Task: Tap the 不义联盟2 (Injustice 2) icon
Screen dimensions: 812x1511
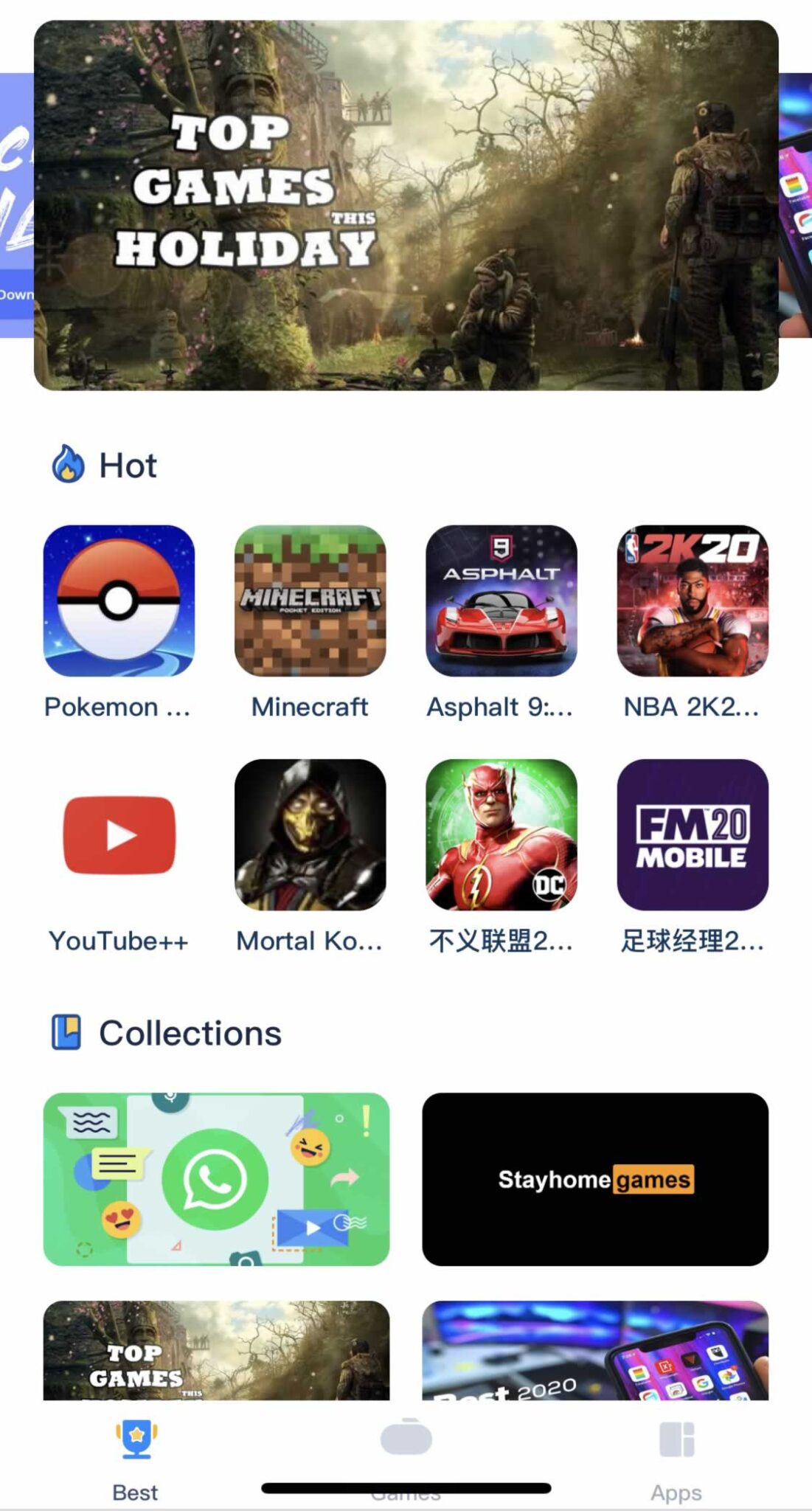Action: click(x=502, y=836)
